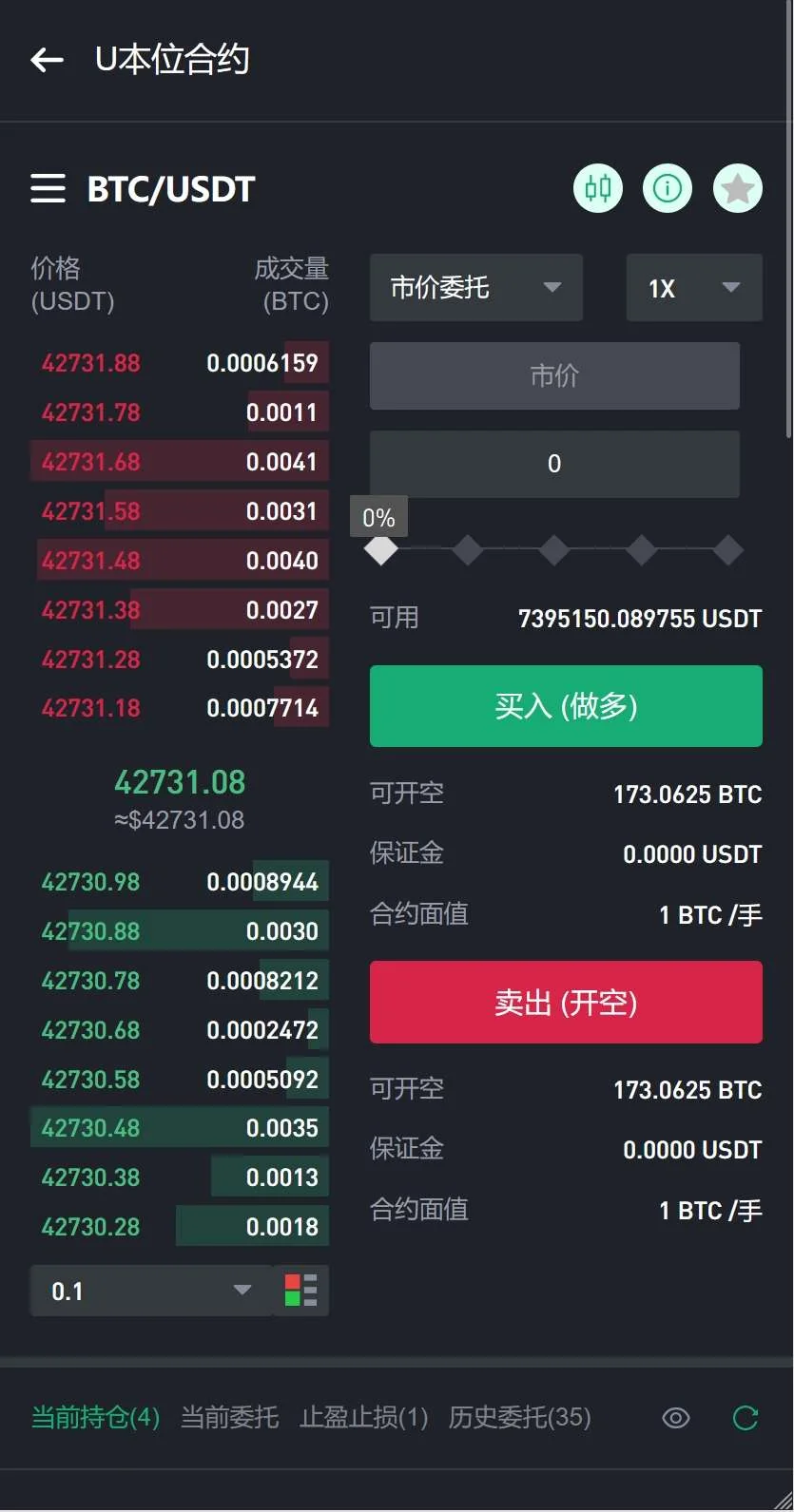Switch the order book display mode

pos(301,1291)
